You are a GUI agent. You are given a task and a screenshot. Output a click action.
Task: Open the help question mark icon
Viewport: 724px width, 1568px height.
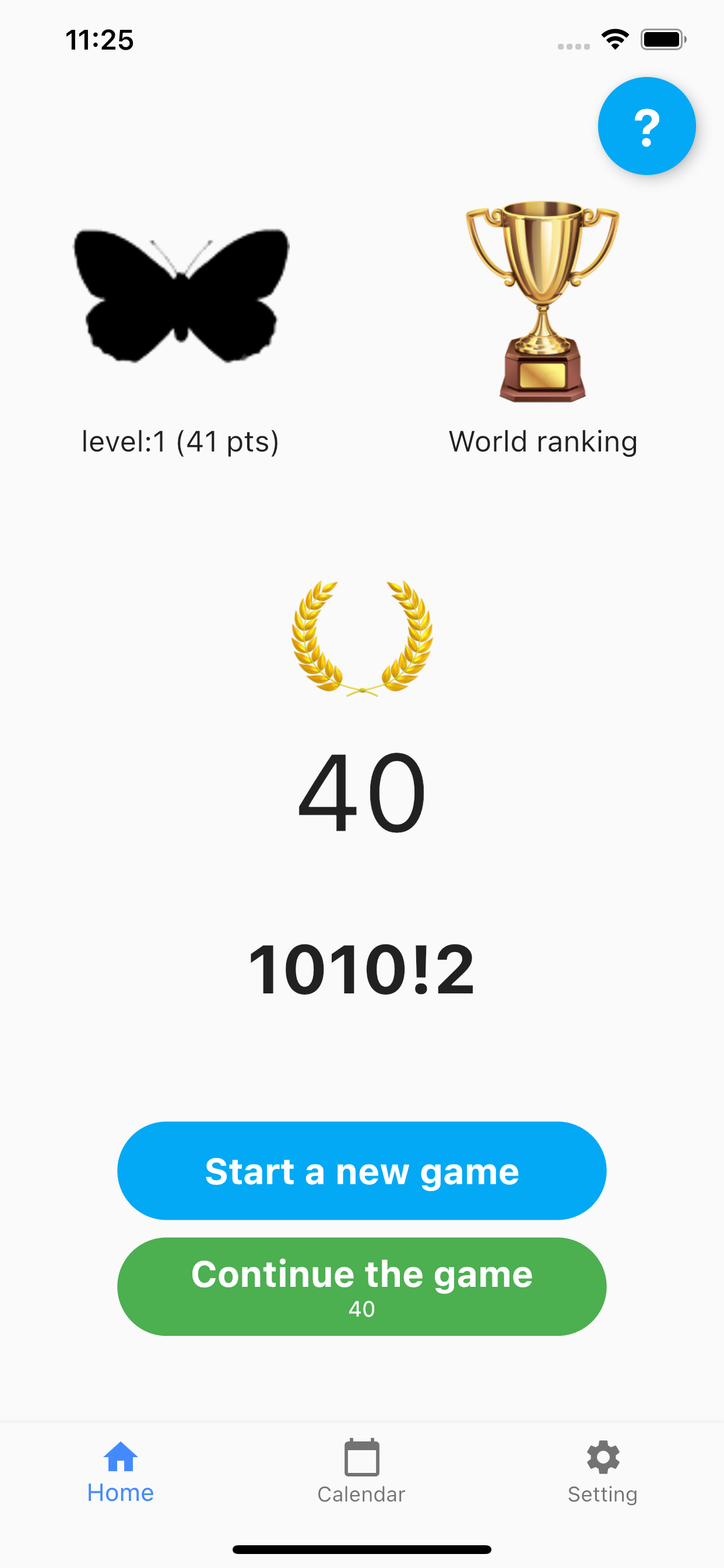[x=646, y=126]
